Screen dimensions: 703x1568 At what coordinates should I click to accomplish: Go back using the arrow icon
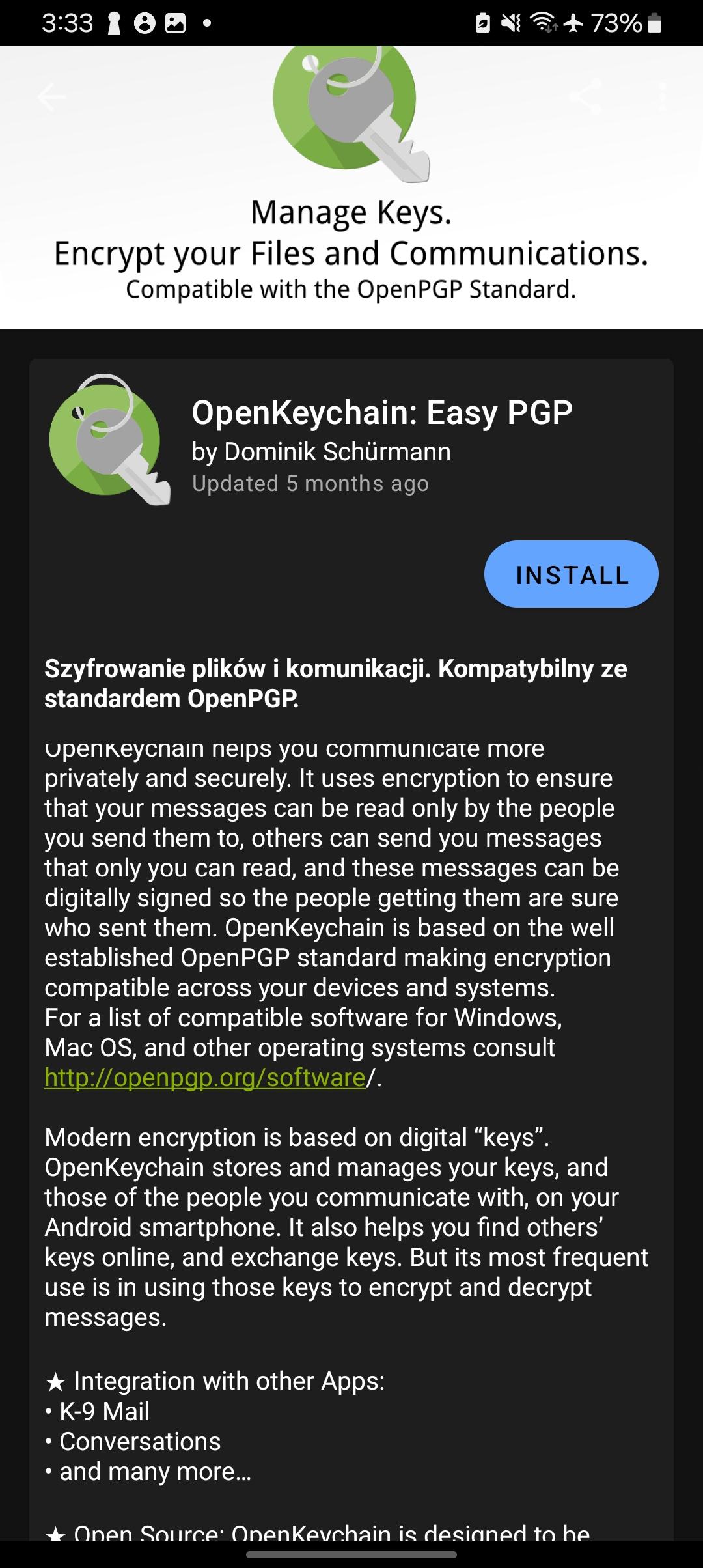tap(51, 97)
